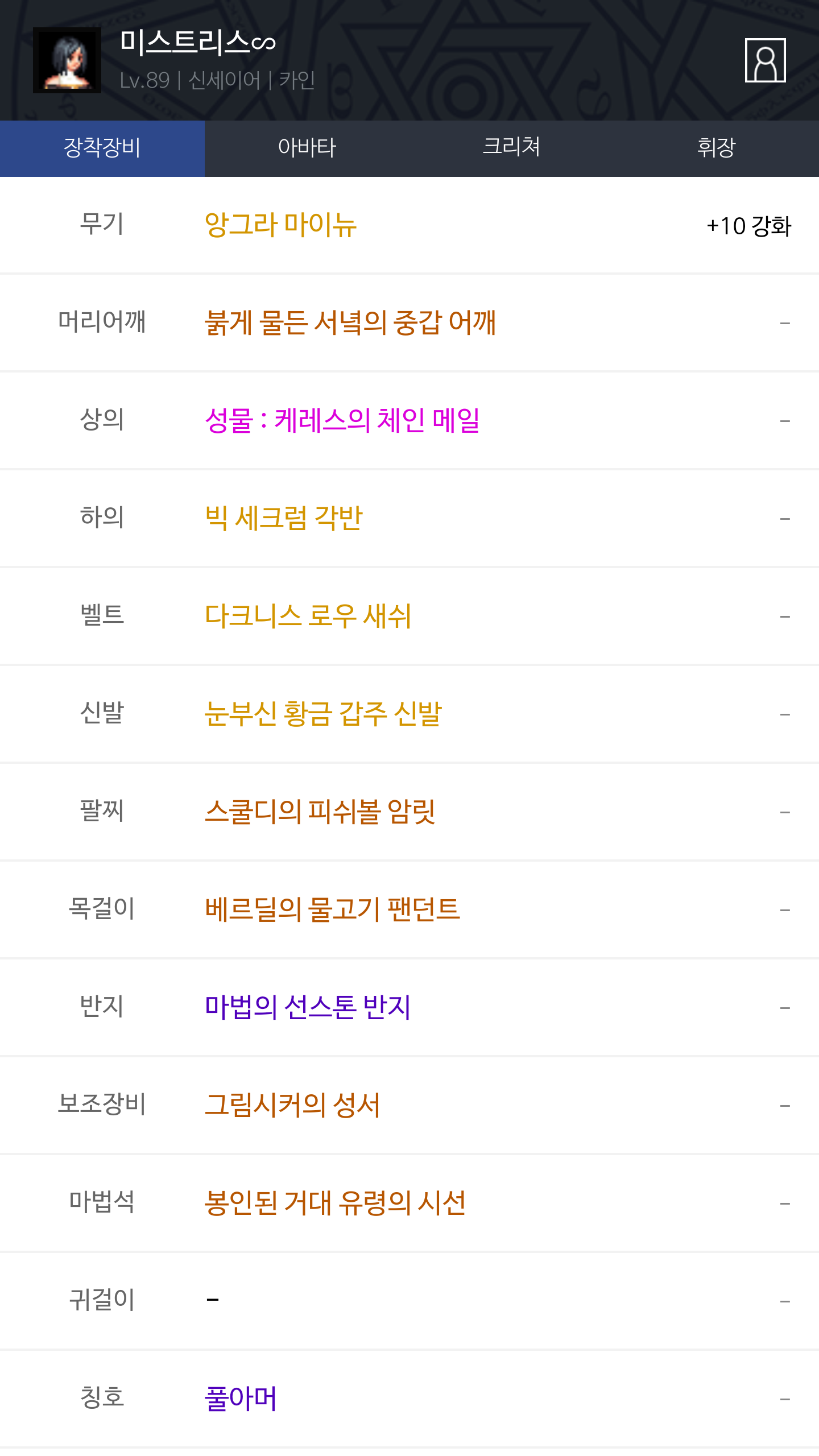Screen dimensions: 819x1456
Task: Open 빅 세크럼 각반 item
Action: (x=283, y=519)
